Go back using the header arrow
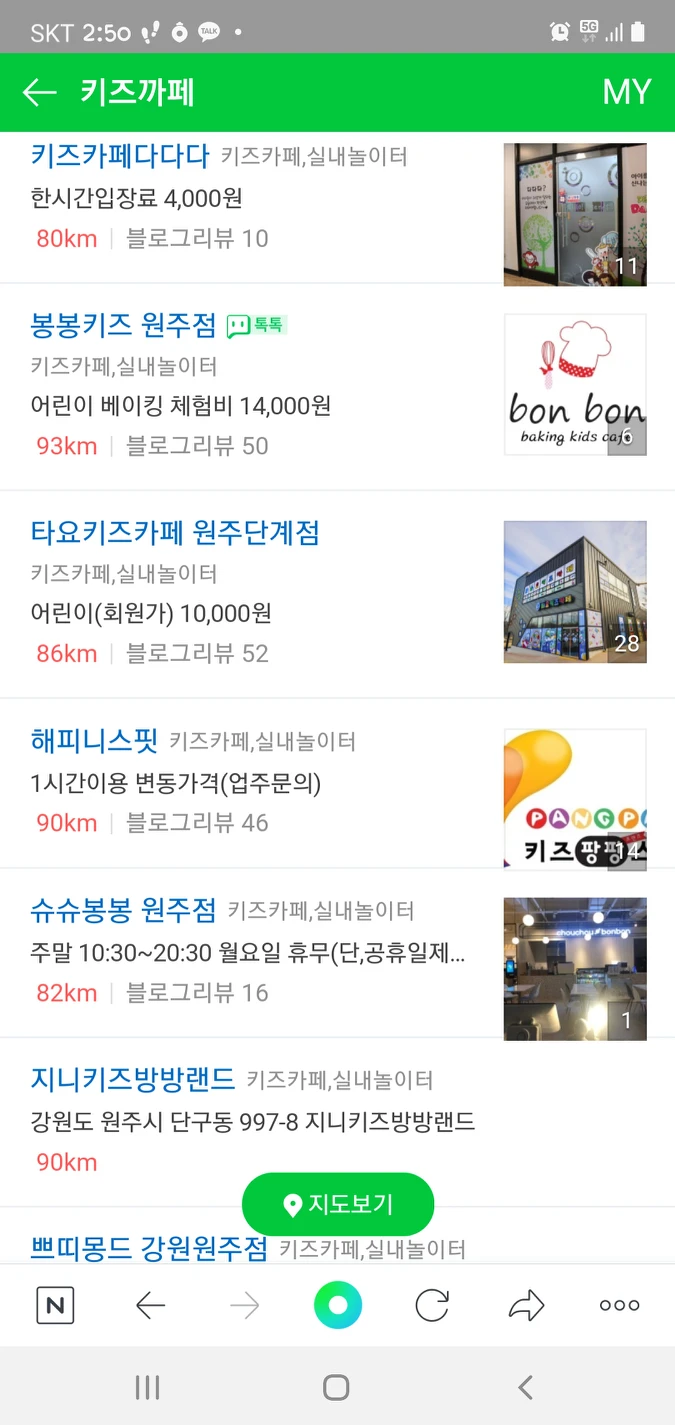Image resolution: width=675 pixels, height=1425 pixels. 40,93
